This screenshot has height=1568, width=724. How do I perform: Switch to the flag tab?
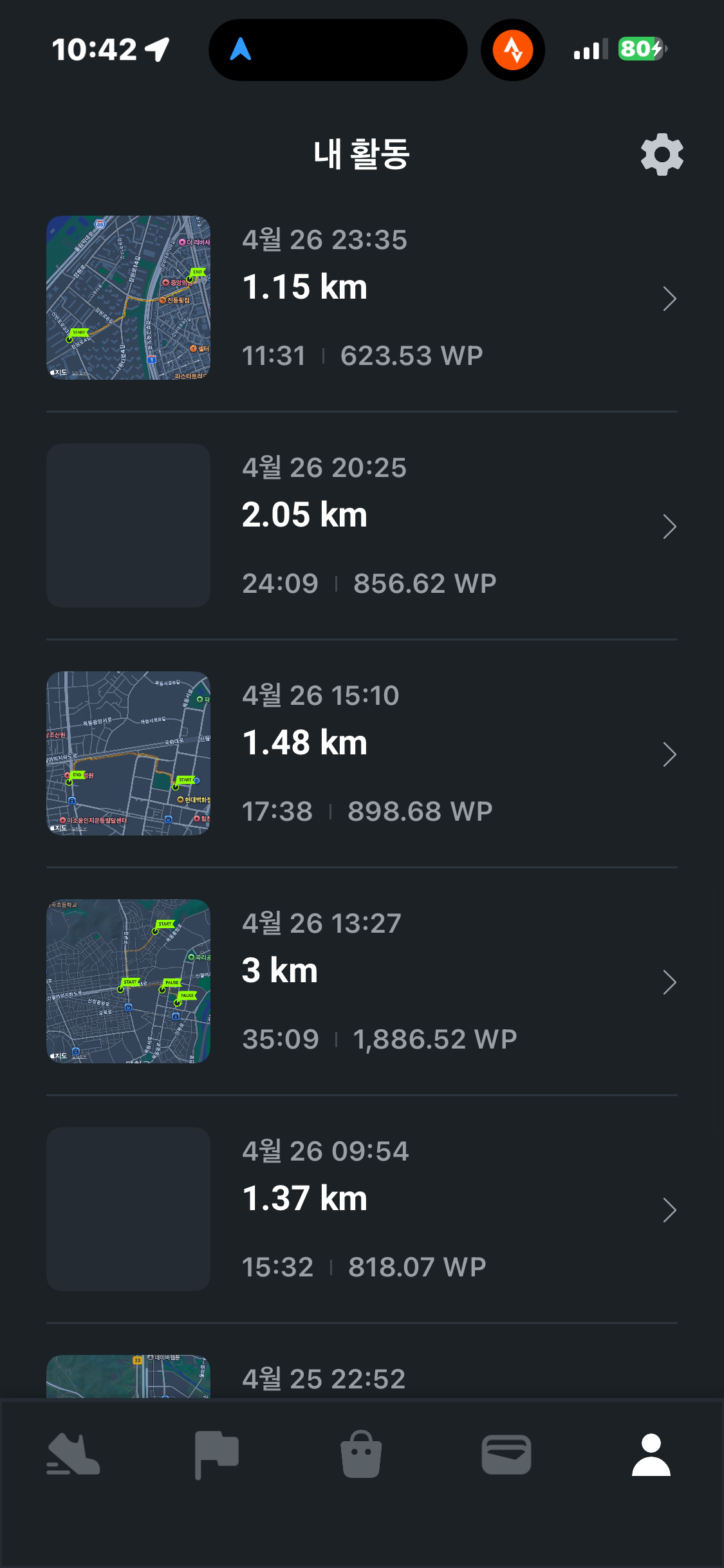click(x=217, y=1455)
